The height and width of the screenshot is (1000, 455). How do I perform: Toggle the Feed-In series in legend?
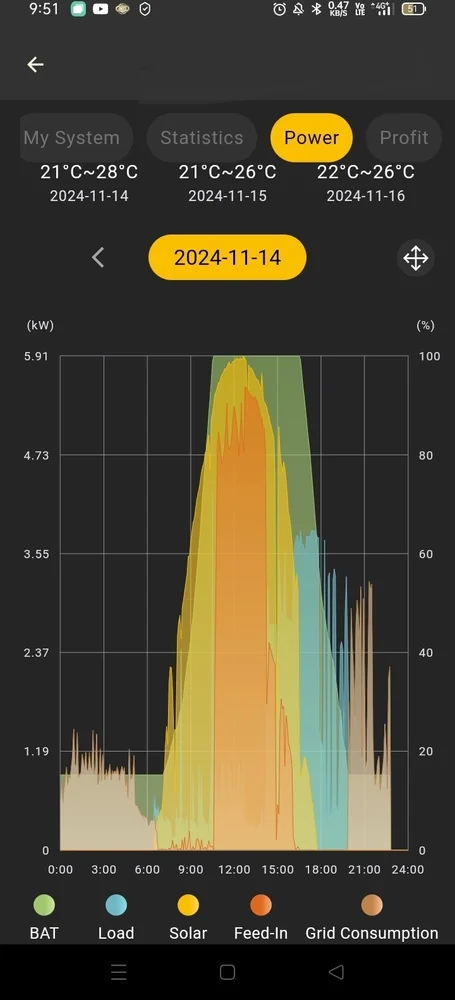tap(261, 918)
